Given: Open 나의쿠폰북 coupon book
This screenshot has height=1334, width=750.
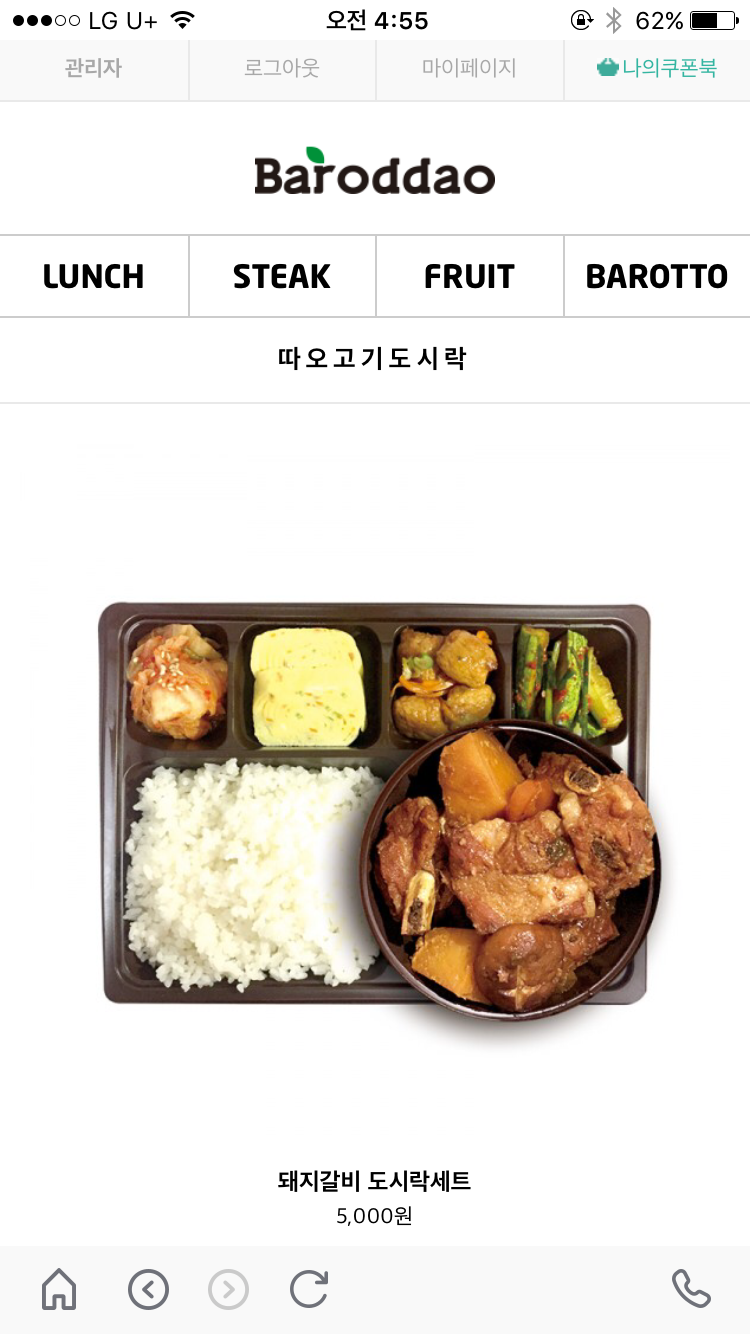Looking at the screenshot, I should pos(657,69).
